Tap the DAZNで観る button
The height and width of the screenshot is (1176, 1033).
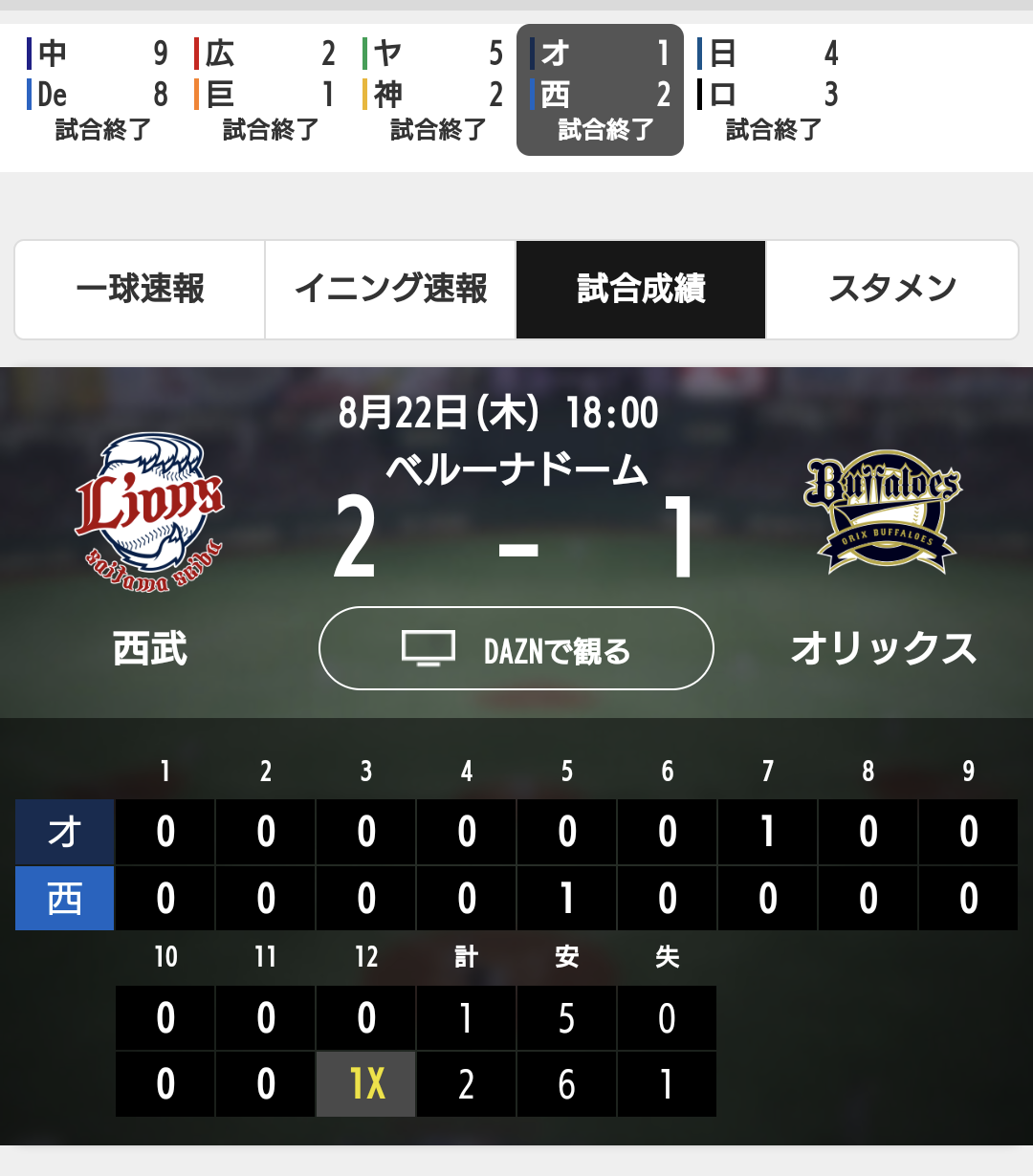pyautogui.click(x=516, y=649)
